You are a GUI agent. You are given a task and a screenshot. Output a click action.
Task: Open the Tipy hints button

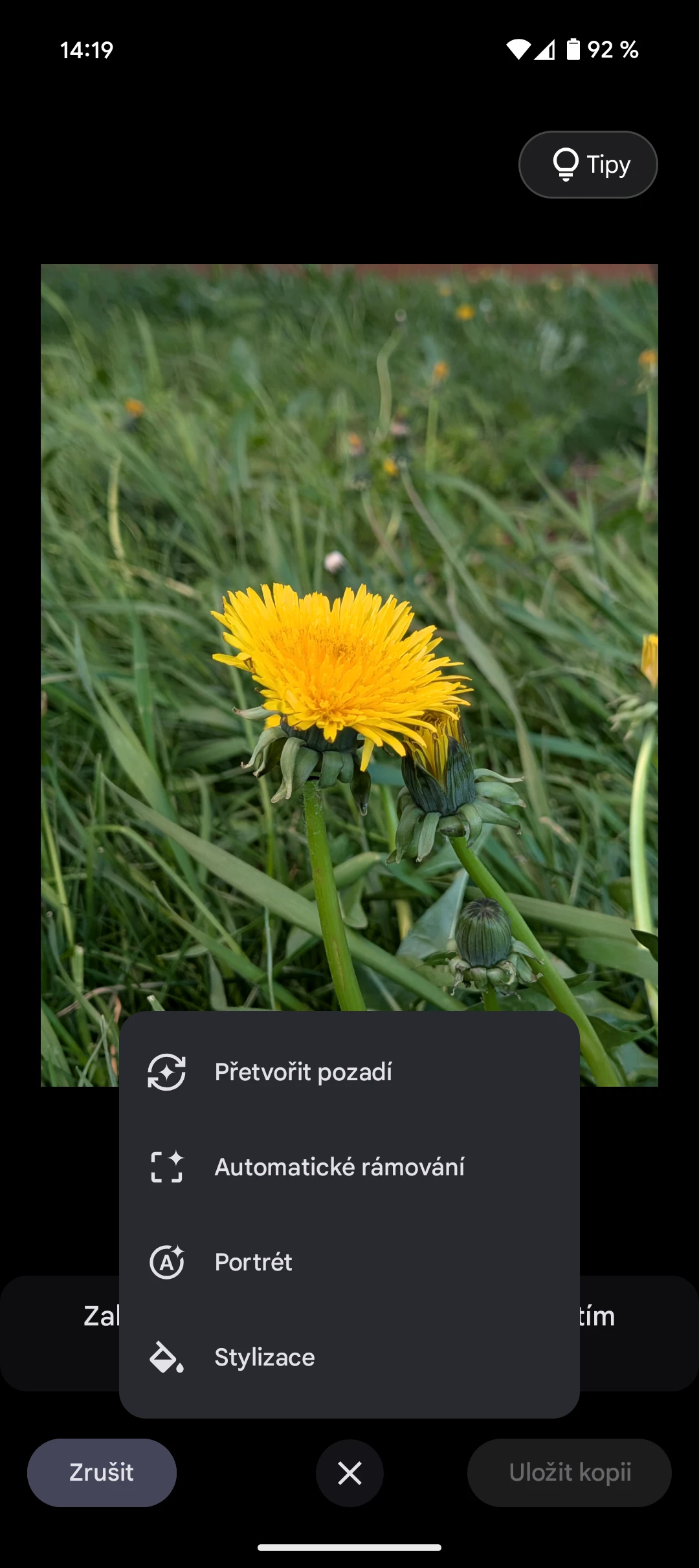pyautogui.click(x=588, y=164)
